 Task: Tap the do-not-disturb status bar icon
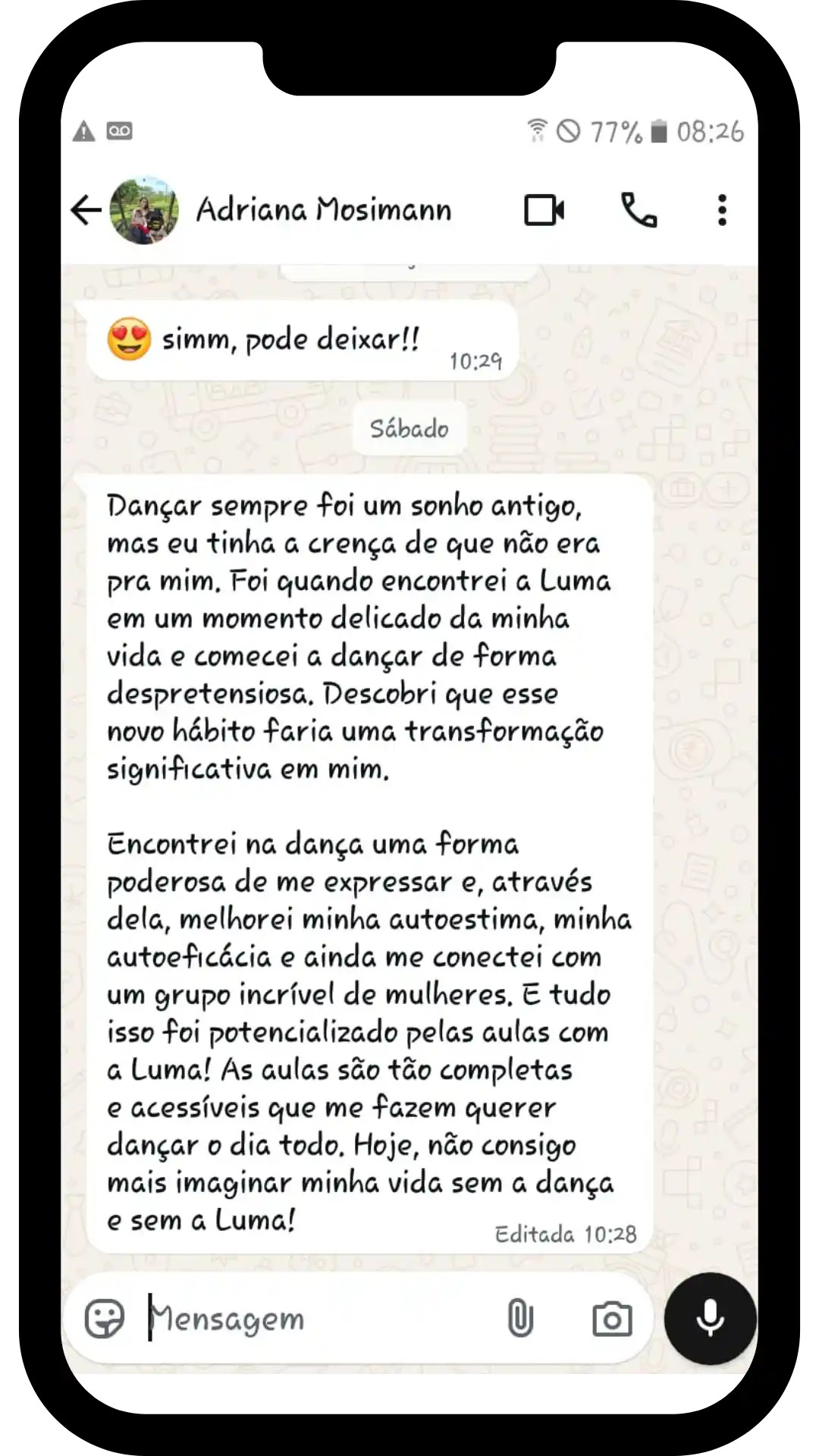(x=570, y=130)
